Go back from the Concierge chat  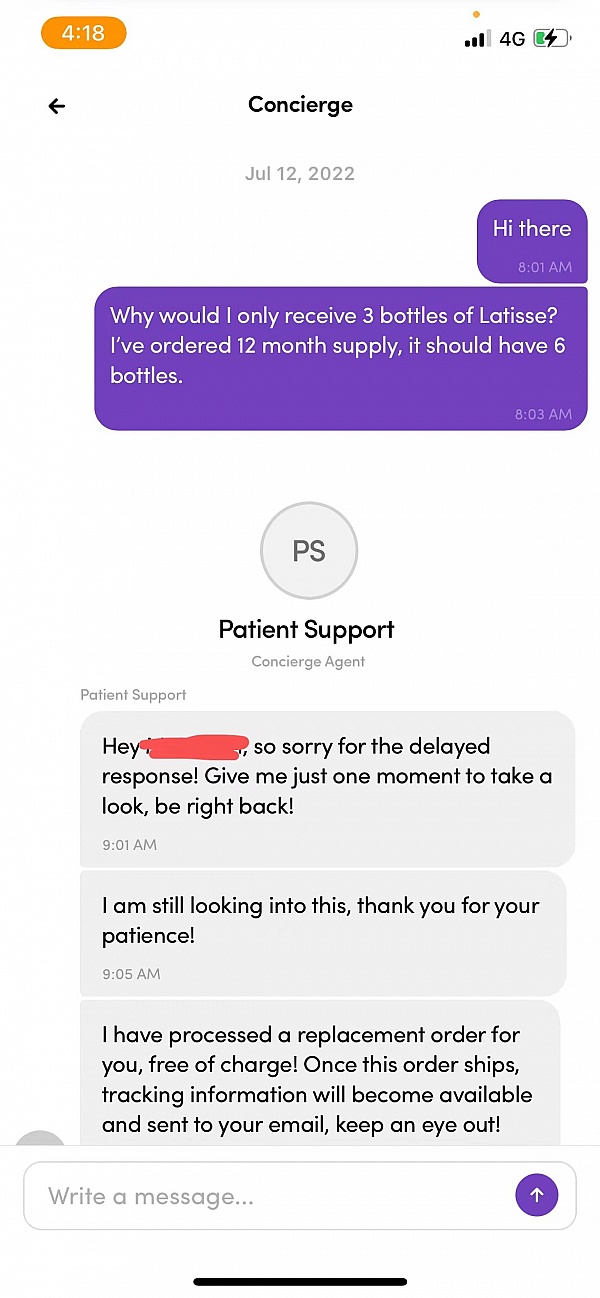[57, 106]
